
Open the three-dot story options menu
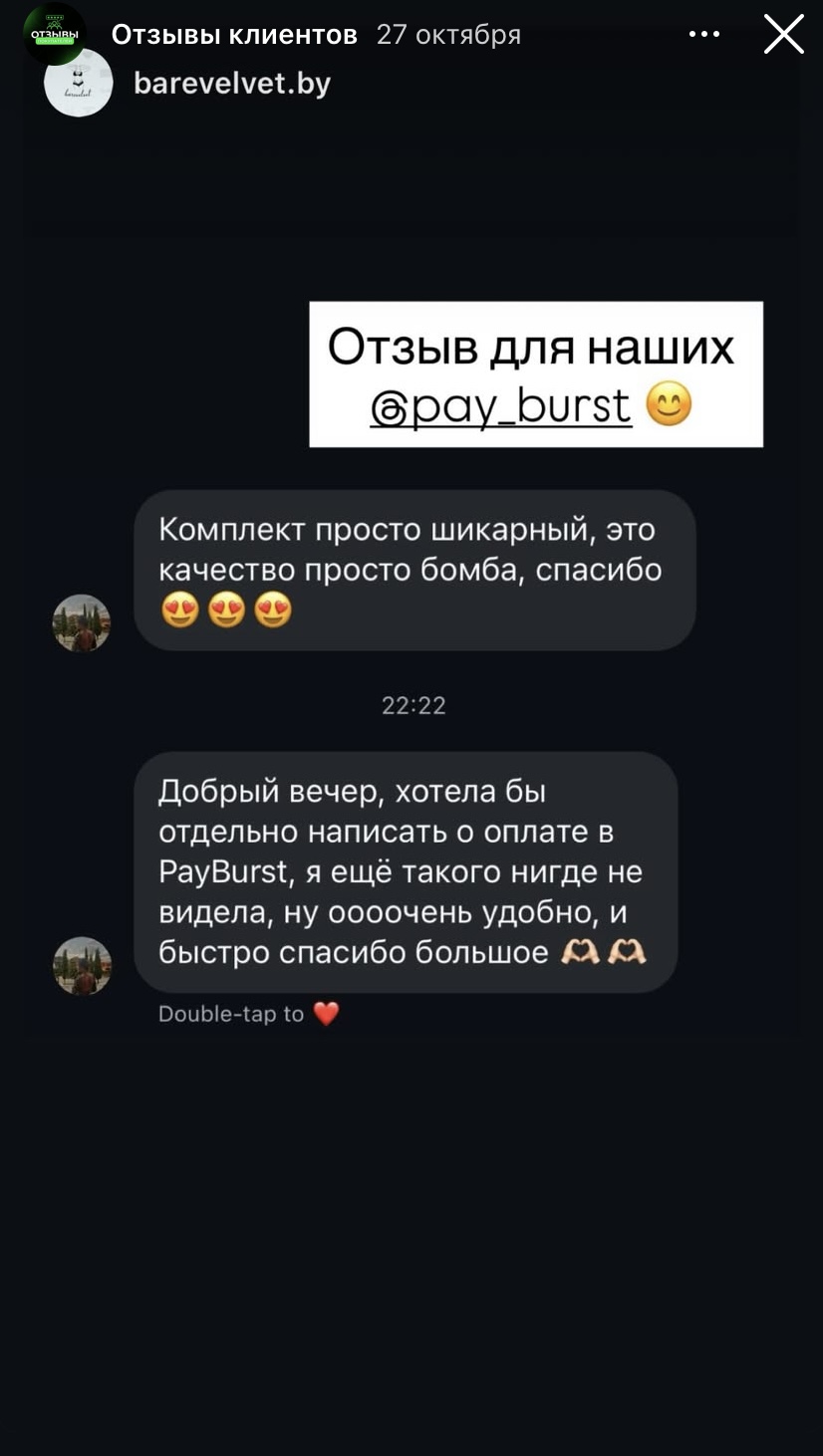coord(703,35)
